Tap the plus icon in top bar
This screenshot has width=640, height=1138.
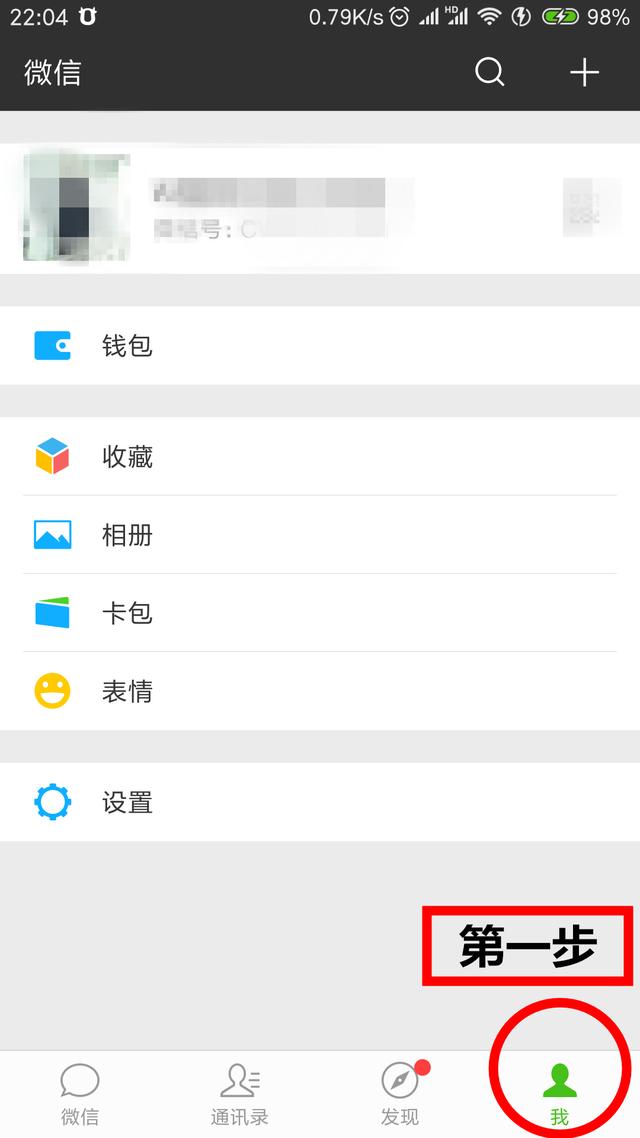(x=584, y=72)
